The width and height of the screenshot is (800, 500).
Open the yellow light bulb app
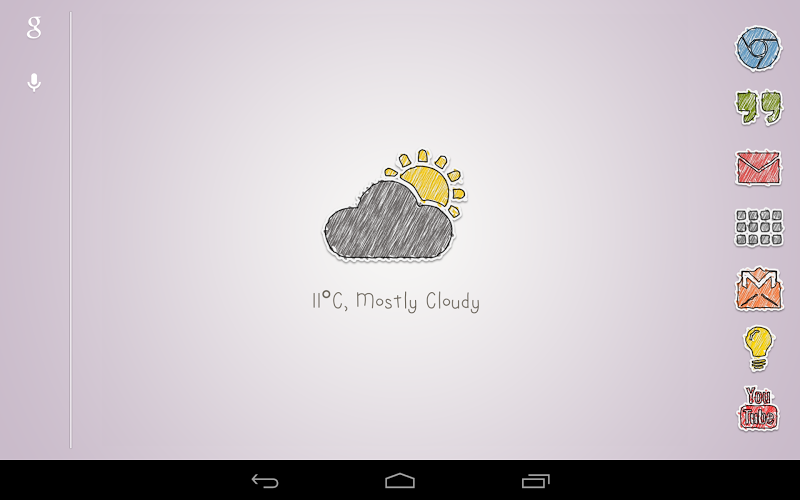758,348
